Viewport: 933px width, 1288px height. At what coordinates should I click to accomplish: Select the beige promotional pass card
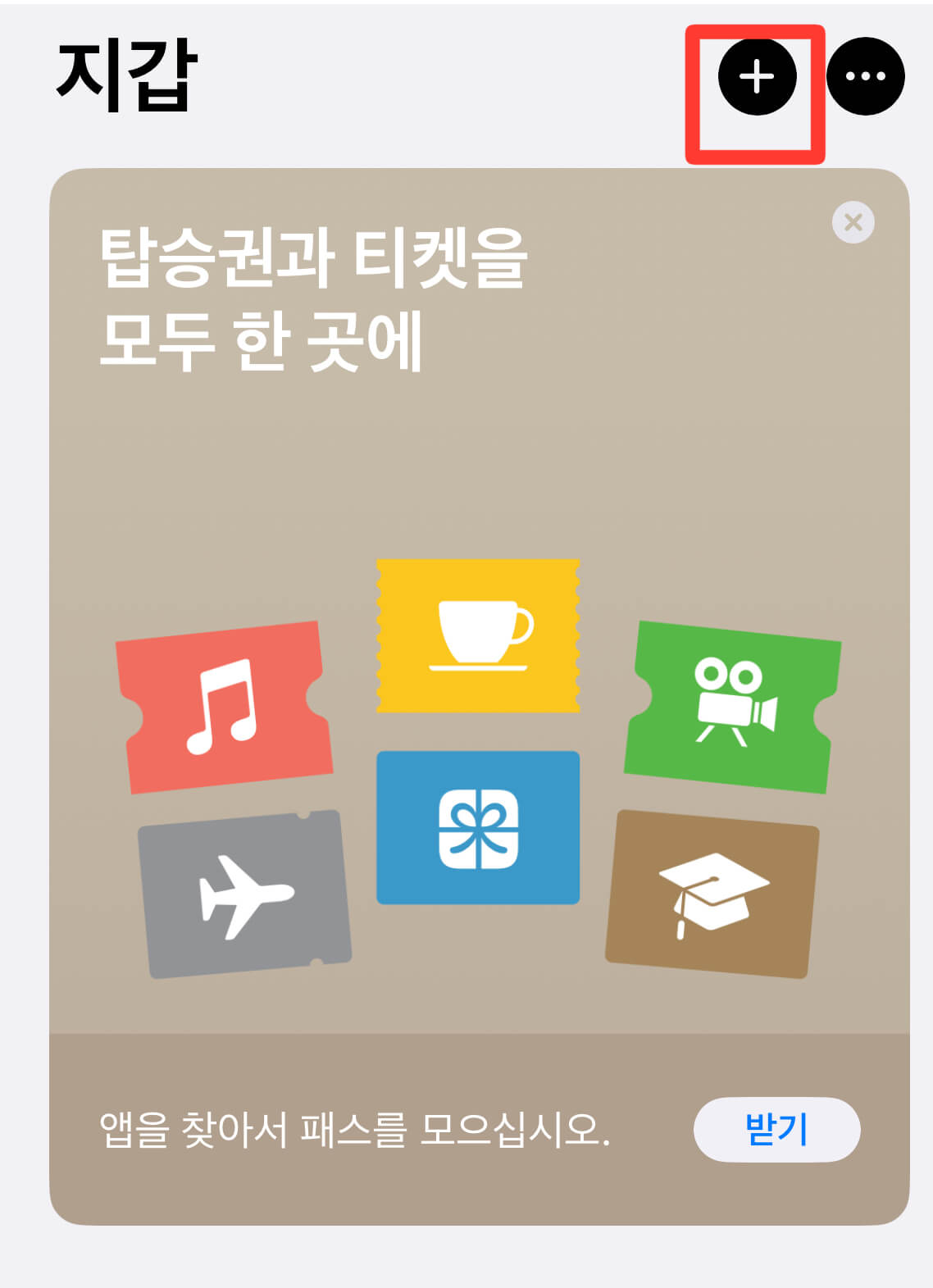point(467,459)
